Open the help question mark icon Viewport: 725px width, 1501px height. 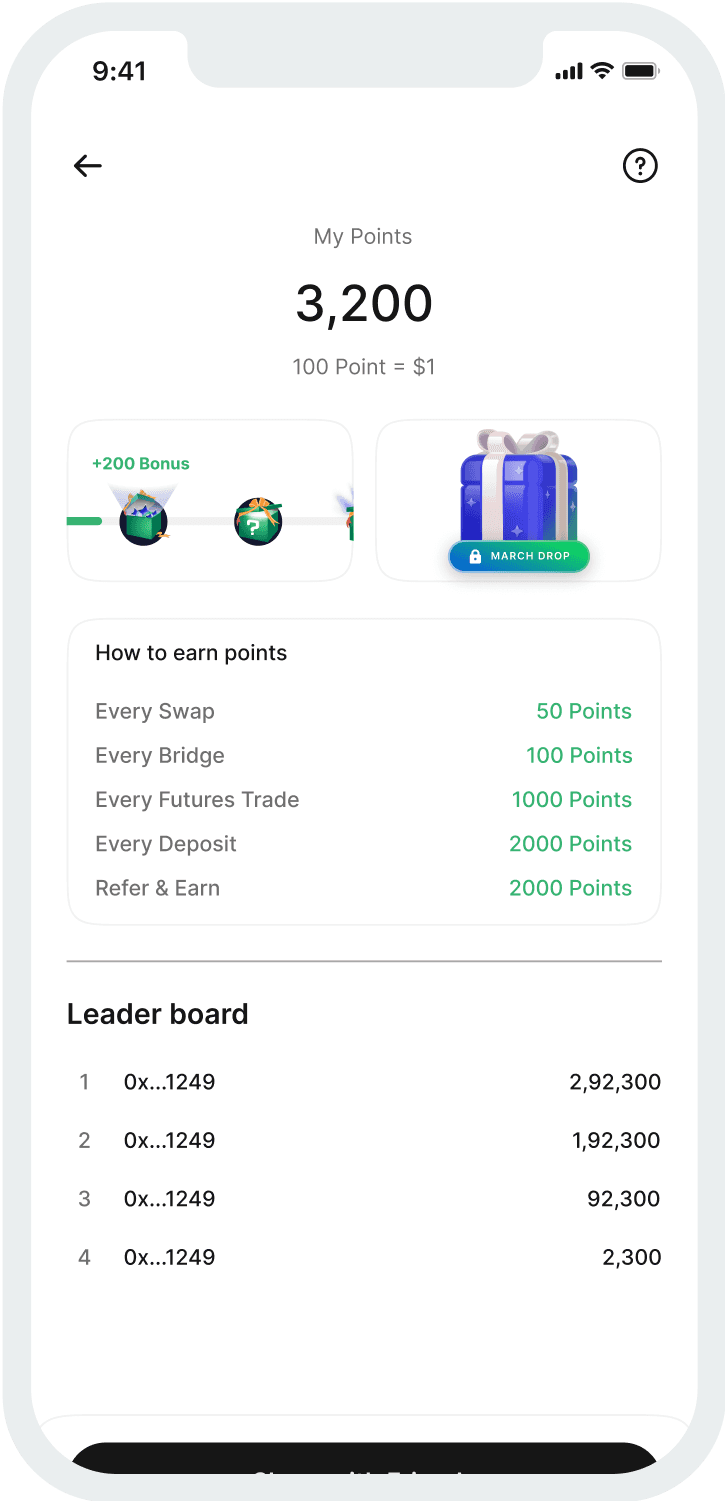(640, 166)
